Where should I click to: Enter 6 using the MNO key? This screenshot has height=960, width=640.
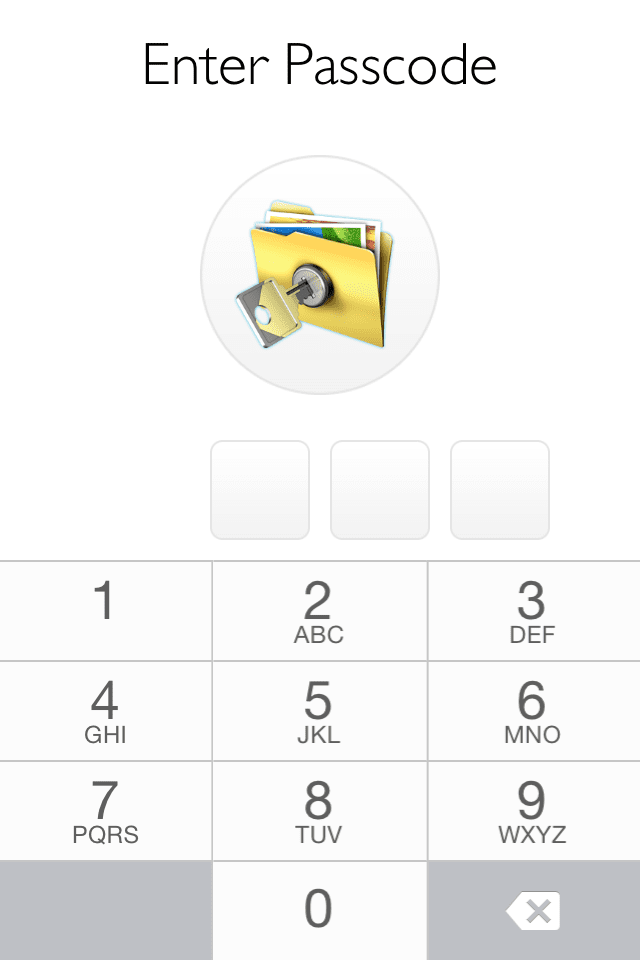[x=533, y=710]
